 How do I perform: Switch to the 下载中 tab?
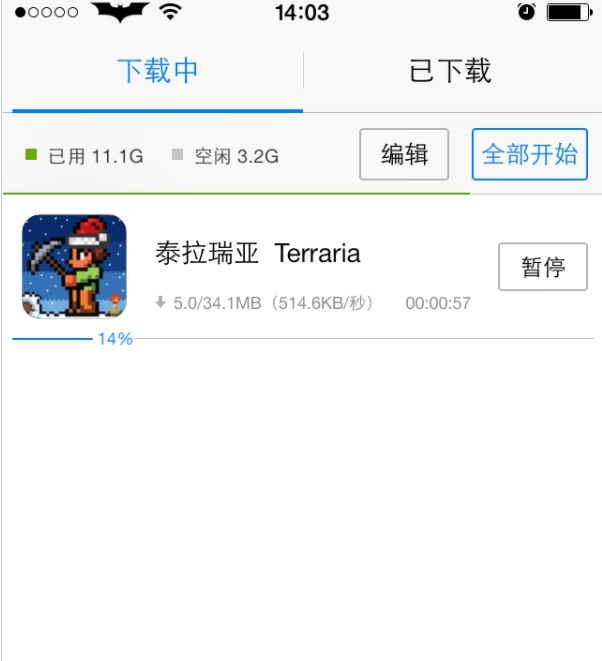(x=157, y=72)
